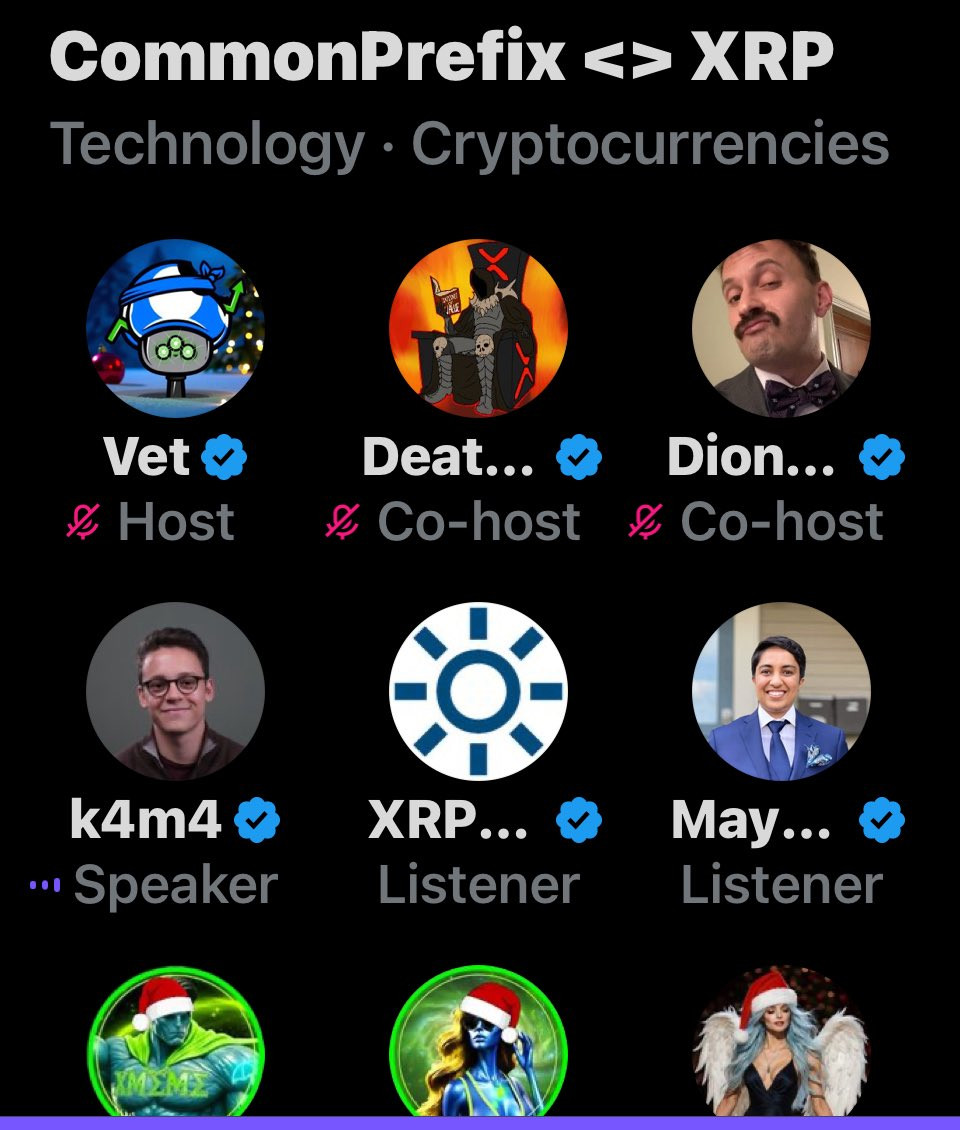This screenshot has height=1130, width=960.
Task: View listener May... profile
Action: coord(781,691)
